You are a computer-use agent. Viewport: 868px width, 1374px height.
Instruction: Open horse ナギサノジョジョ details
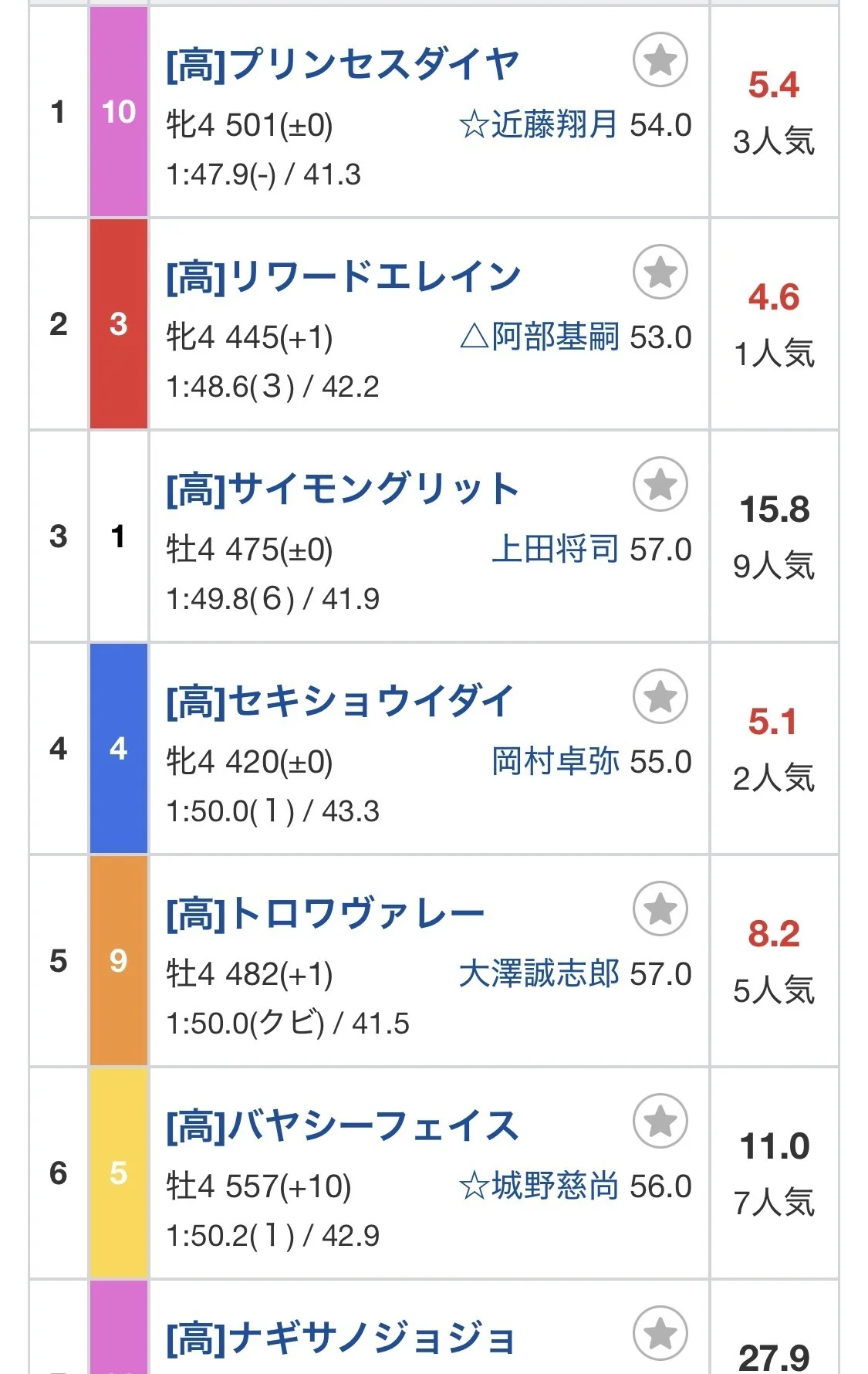341,1338
